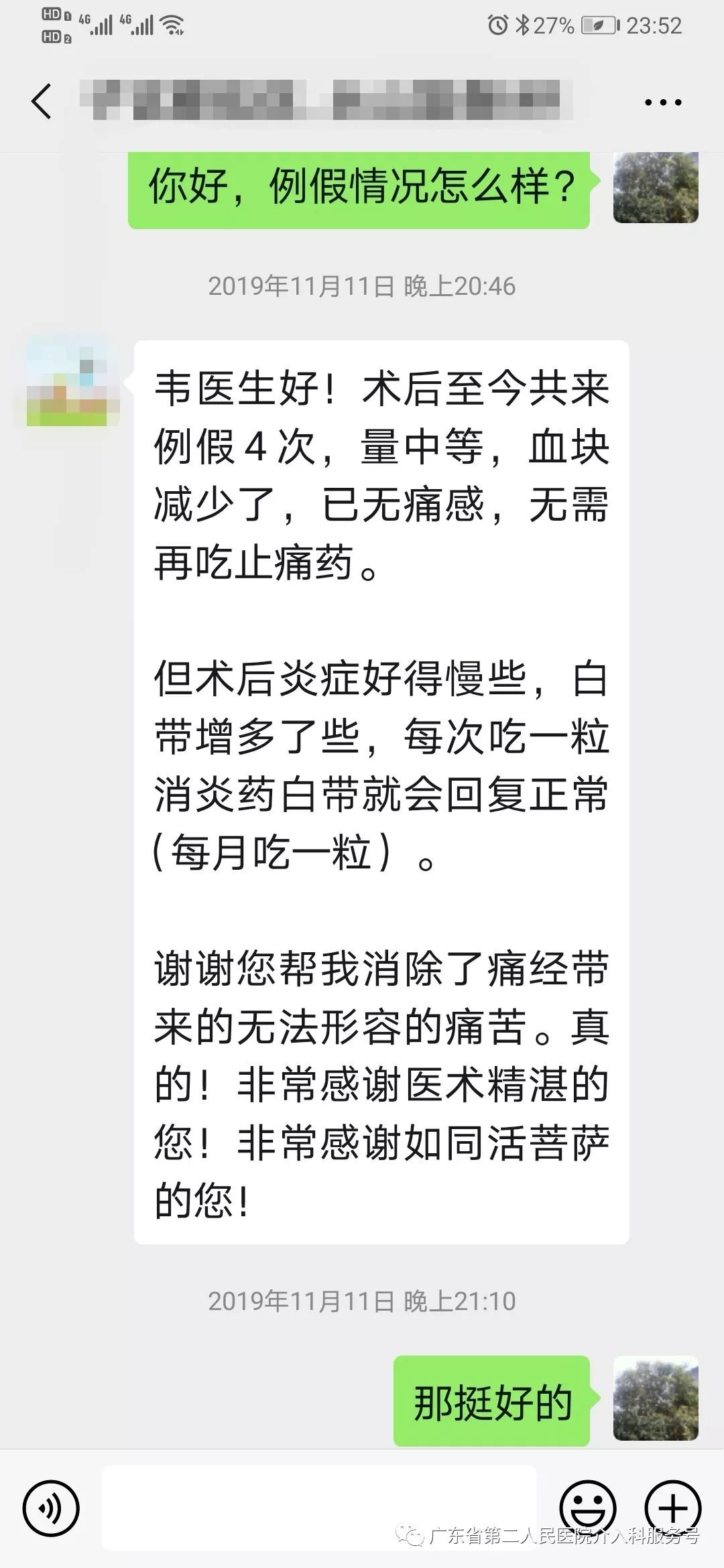Tap my avatar beside 那挺好的
Image resolution: width=724 pixels, height=1568 pixels.
[656, 1398]
